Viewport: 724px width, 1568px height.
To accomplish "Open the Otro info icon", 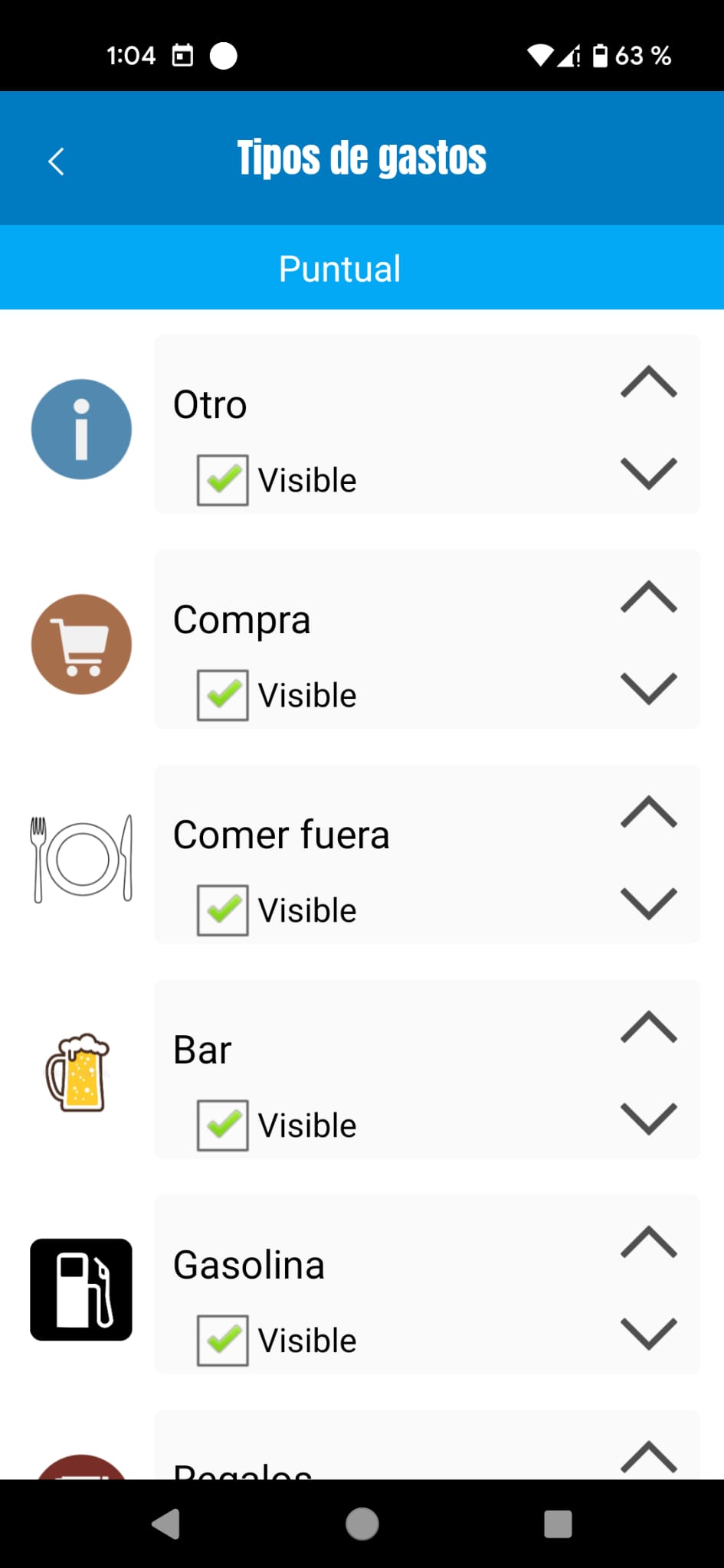I will (81, 430).
